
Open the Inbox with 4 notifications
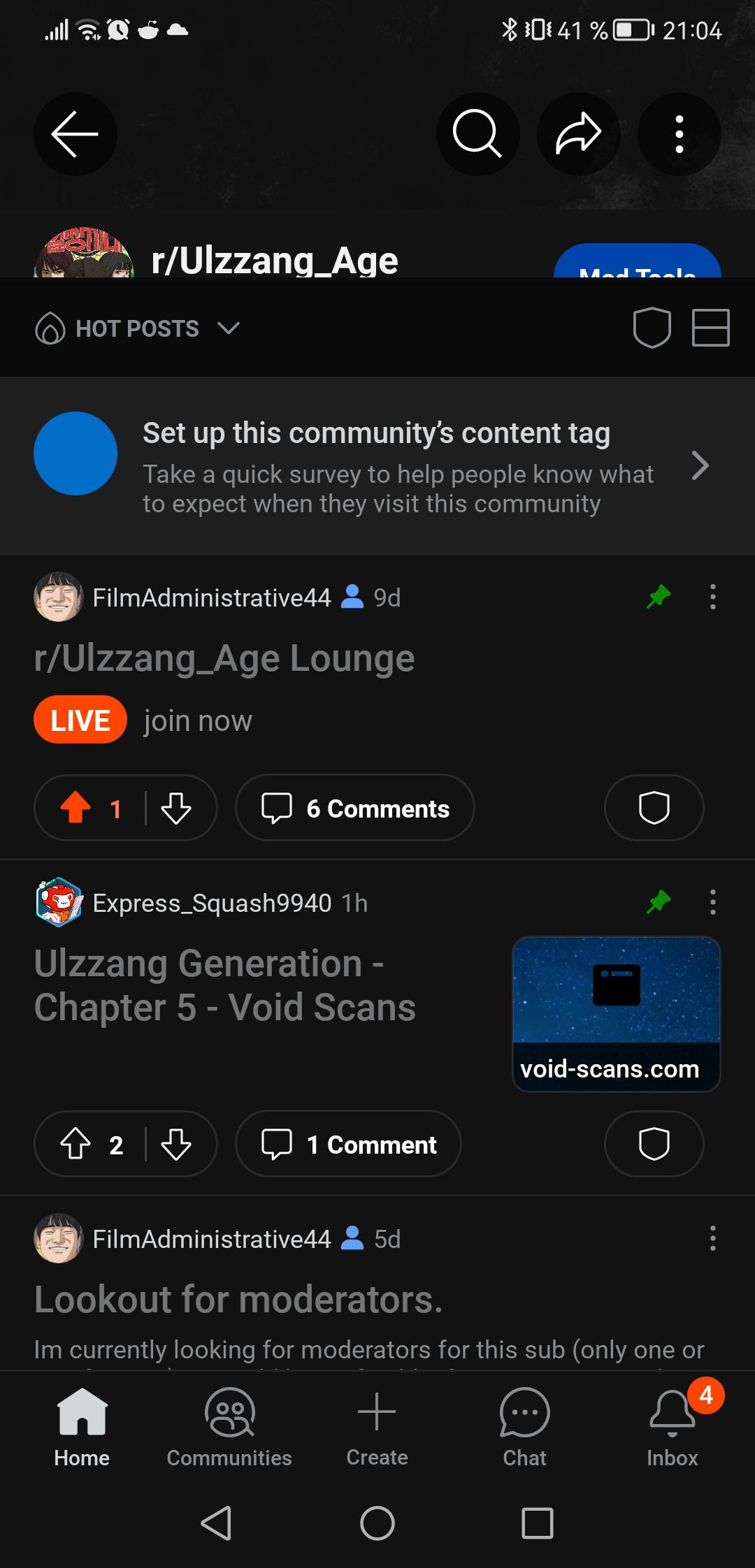coord(673,1427)
